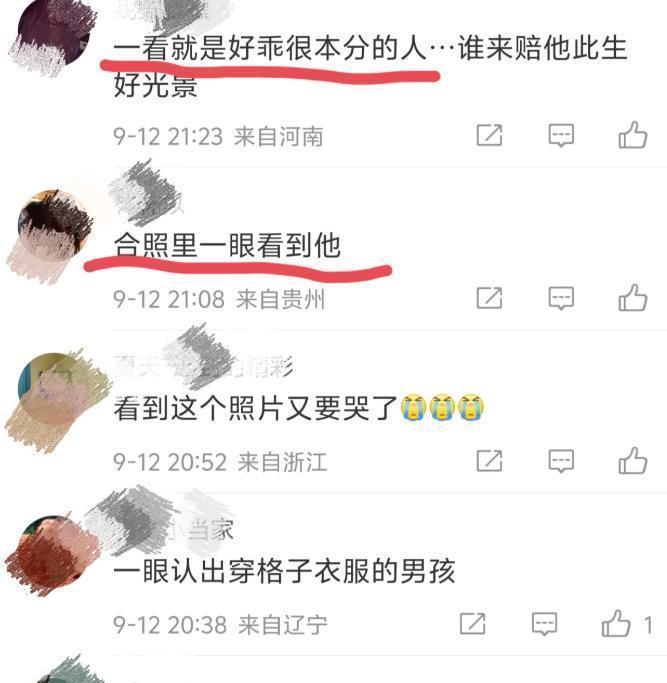The image size is (667, 683).
Task: Reply to the comment 一眼认出穿格子衣服的男孩
Action: coord(544,625)
